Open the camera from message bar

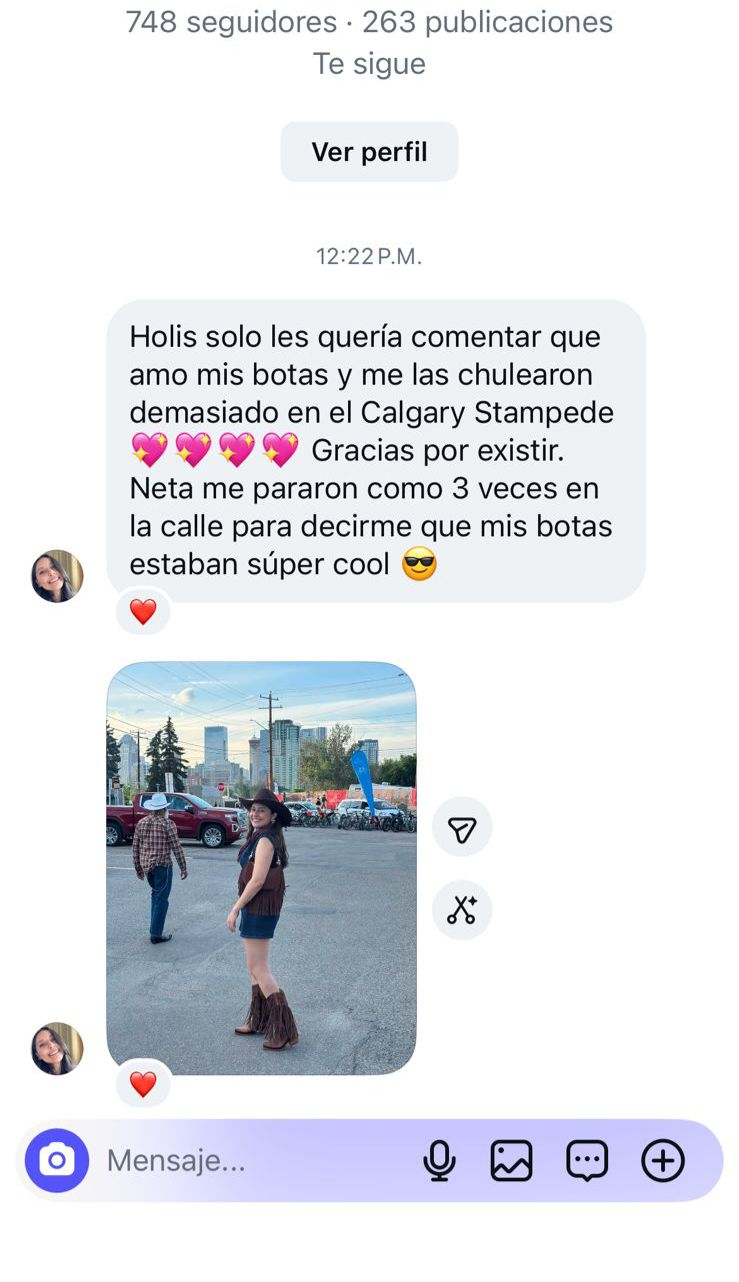click(x=57, y=1160)
